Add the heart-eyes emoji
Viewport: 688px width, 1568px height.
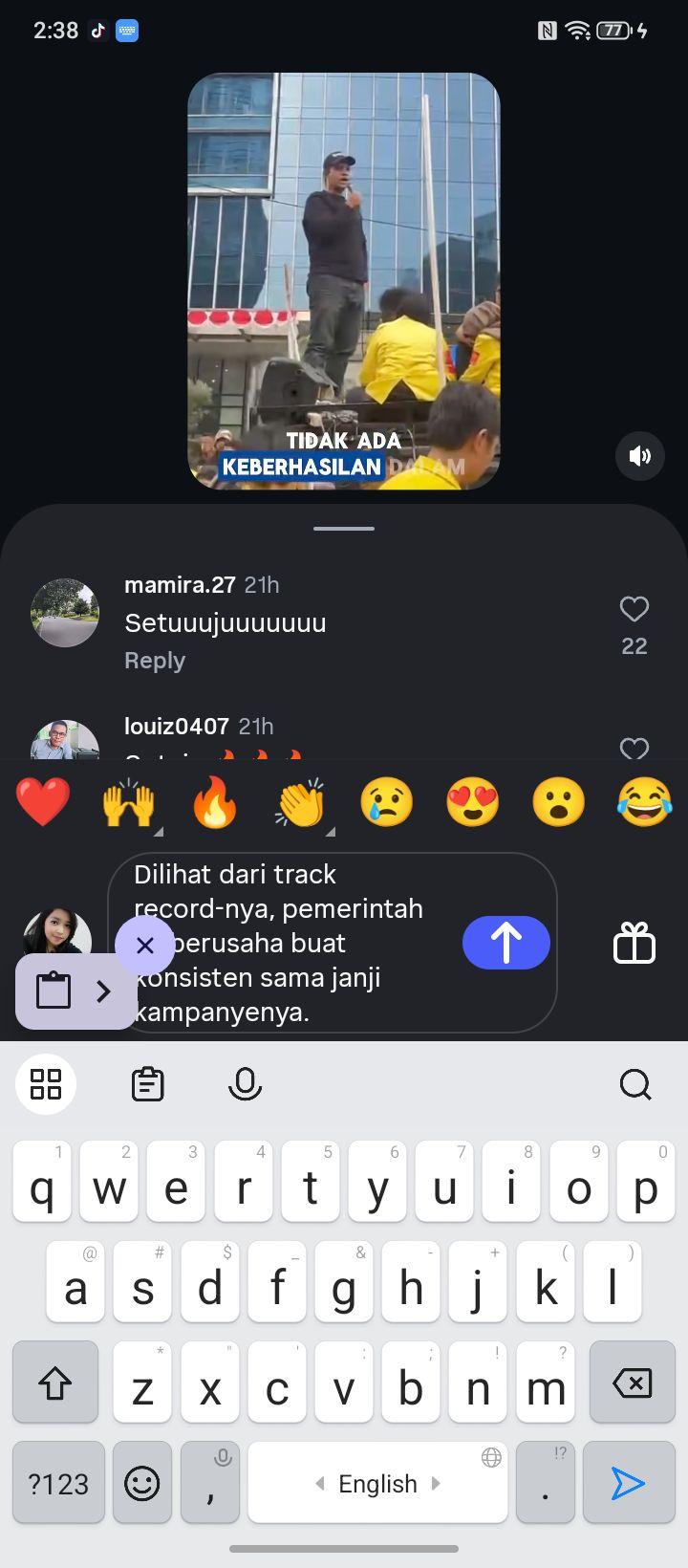(x=473, y=802)
